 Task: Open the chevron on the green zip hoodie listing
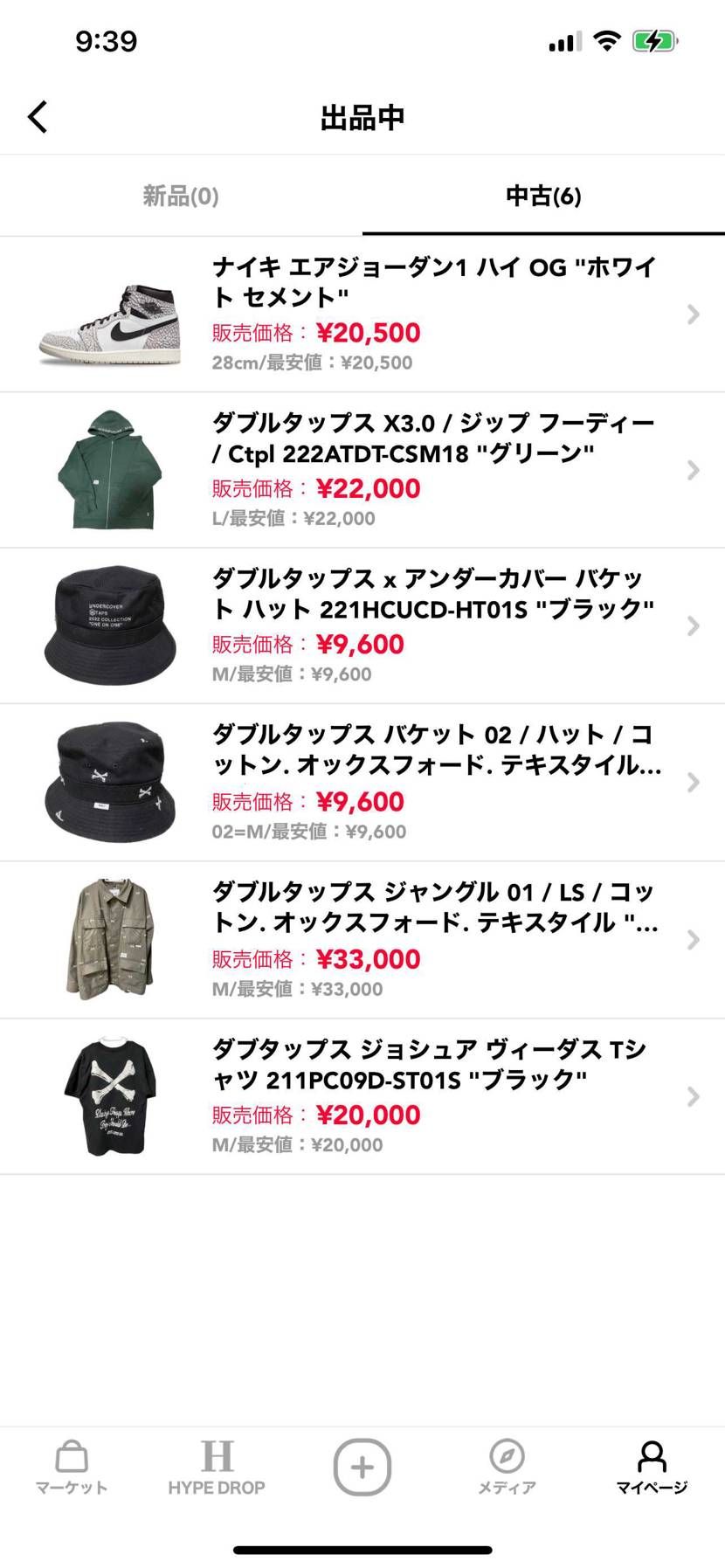click(x=693, y=469)
